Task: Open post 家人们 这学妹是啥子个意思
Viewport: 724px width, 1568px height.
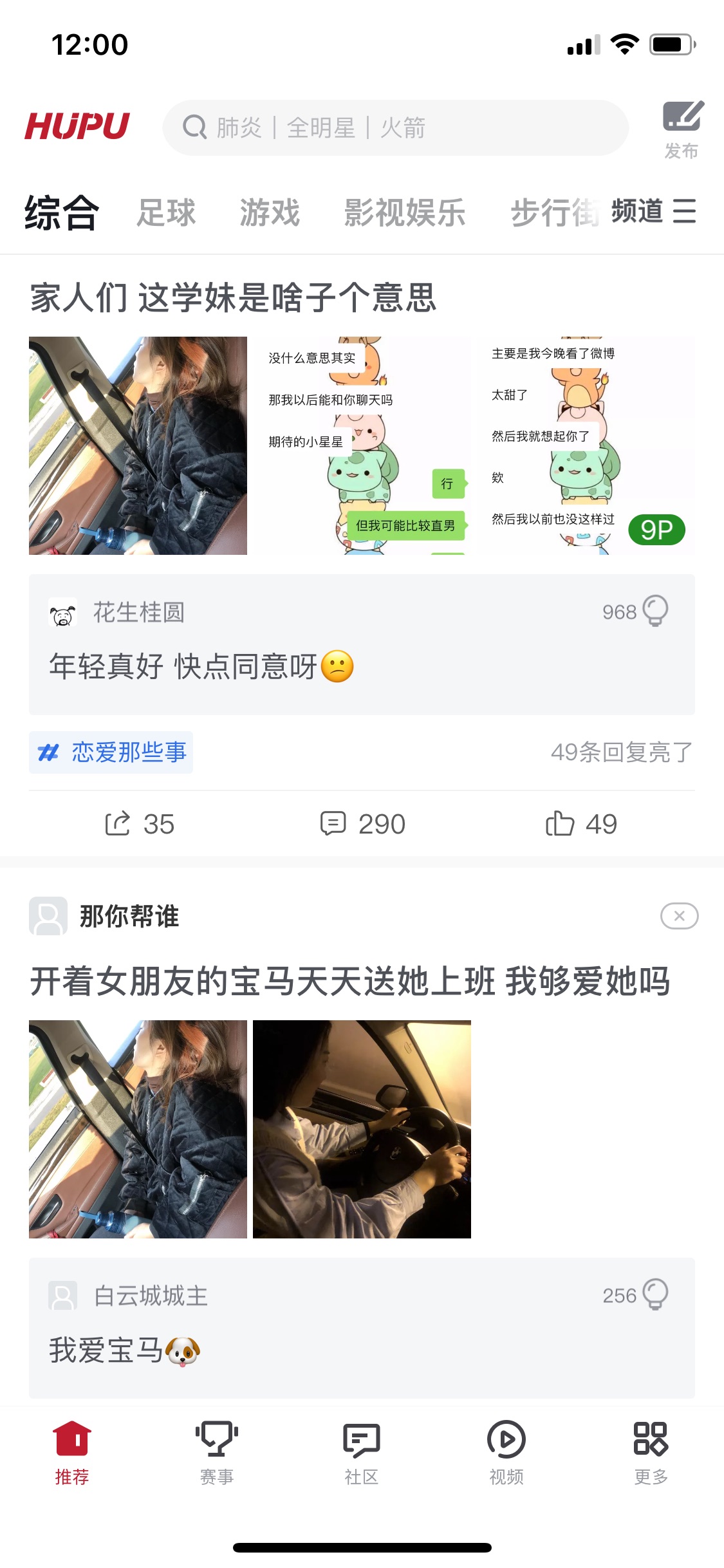Action: coord(233,297)
